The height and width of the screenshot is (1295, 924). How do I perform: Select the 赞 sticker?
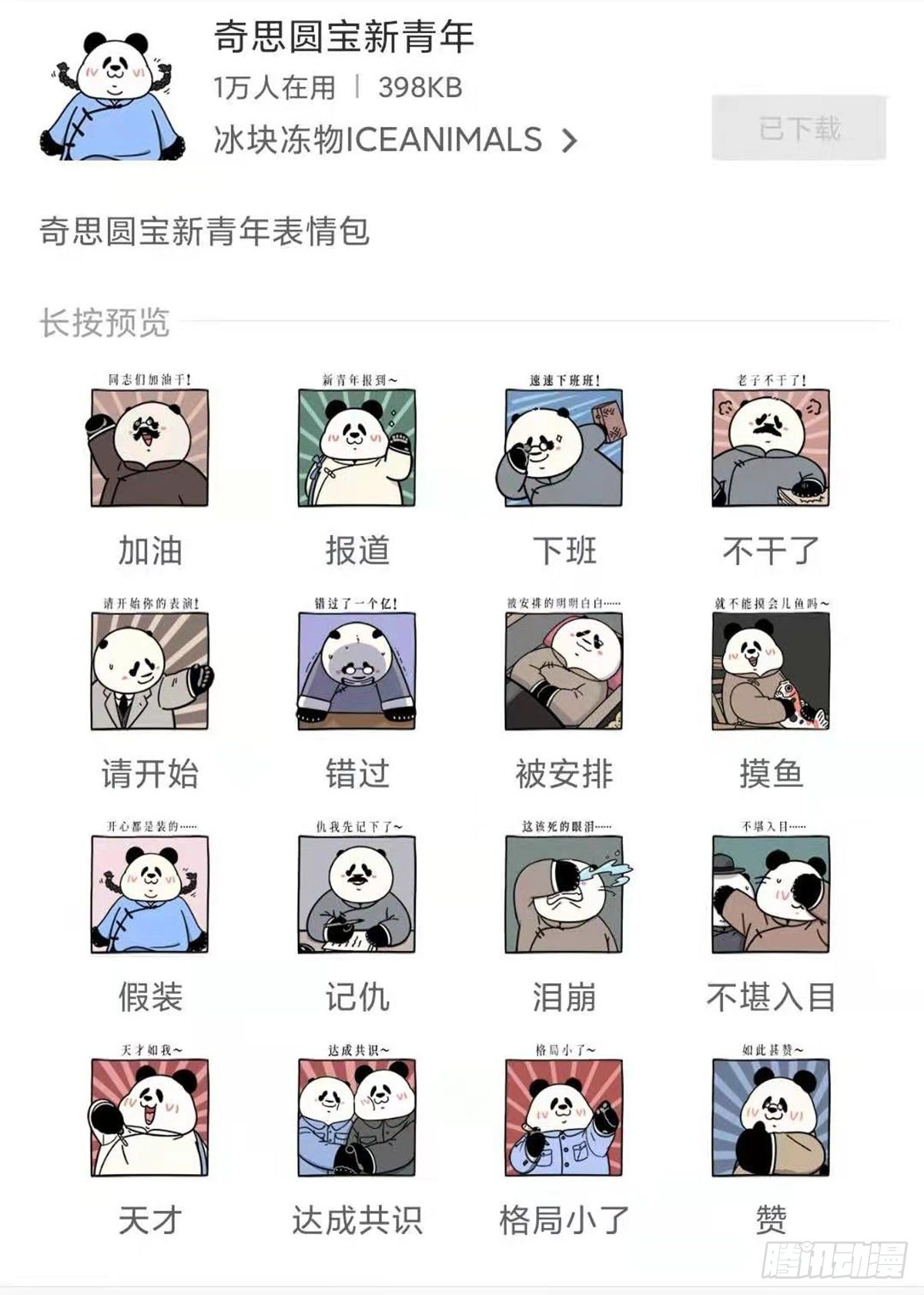click(771, 1116)
